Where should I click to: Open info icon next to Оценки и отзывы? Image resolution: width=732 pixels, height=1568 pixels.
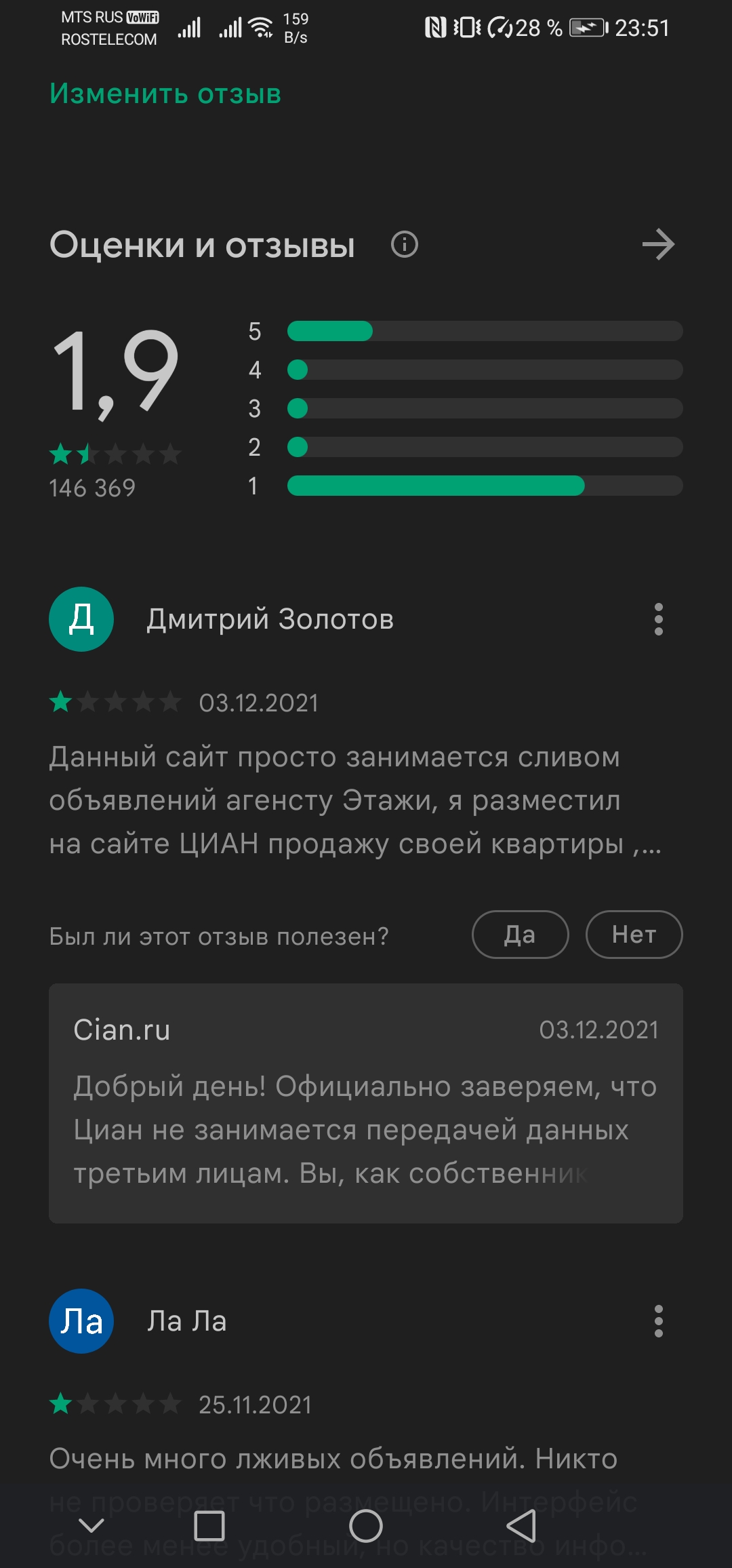[405, 244]
